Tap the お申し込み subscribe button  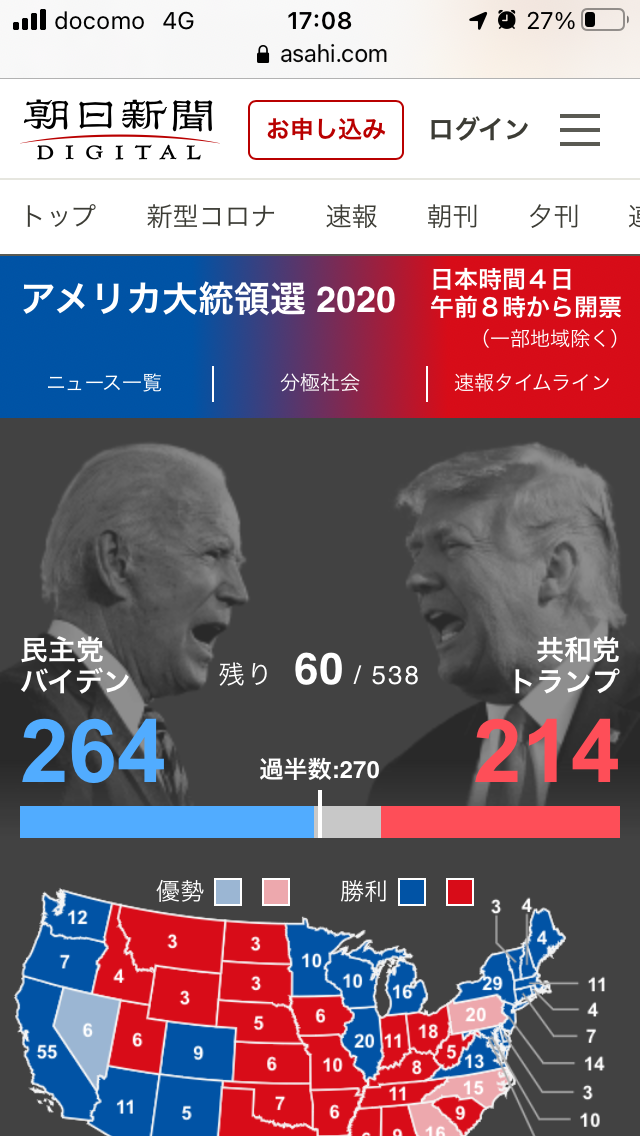(326, 130)
